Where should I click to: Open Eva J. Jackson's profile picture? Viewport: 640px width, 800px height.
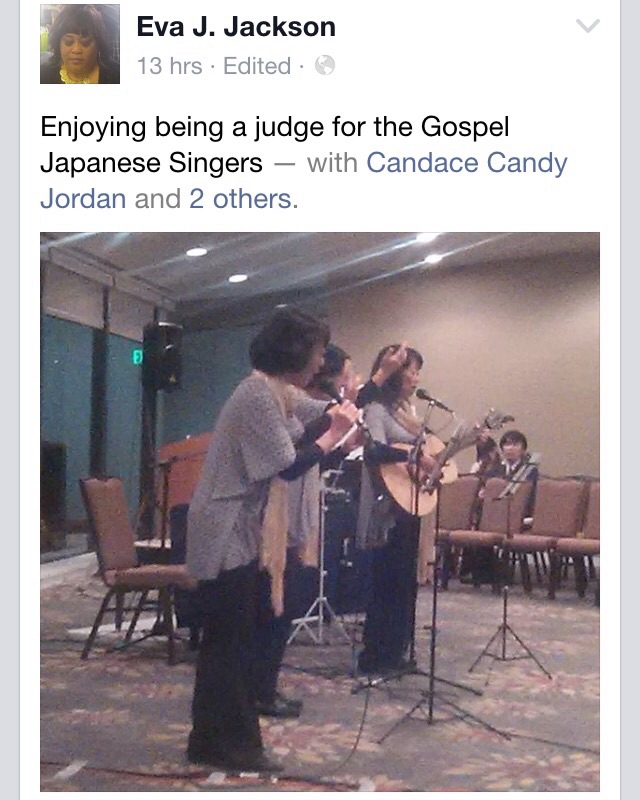tap(80, 45)
